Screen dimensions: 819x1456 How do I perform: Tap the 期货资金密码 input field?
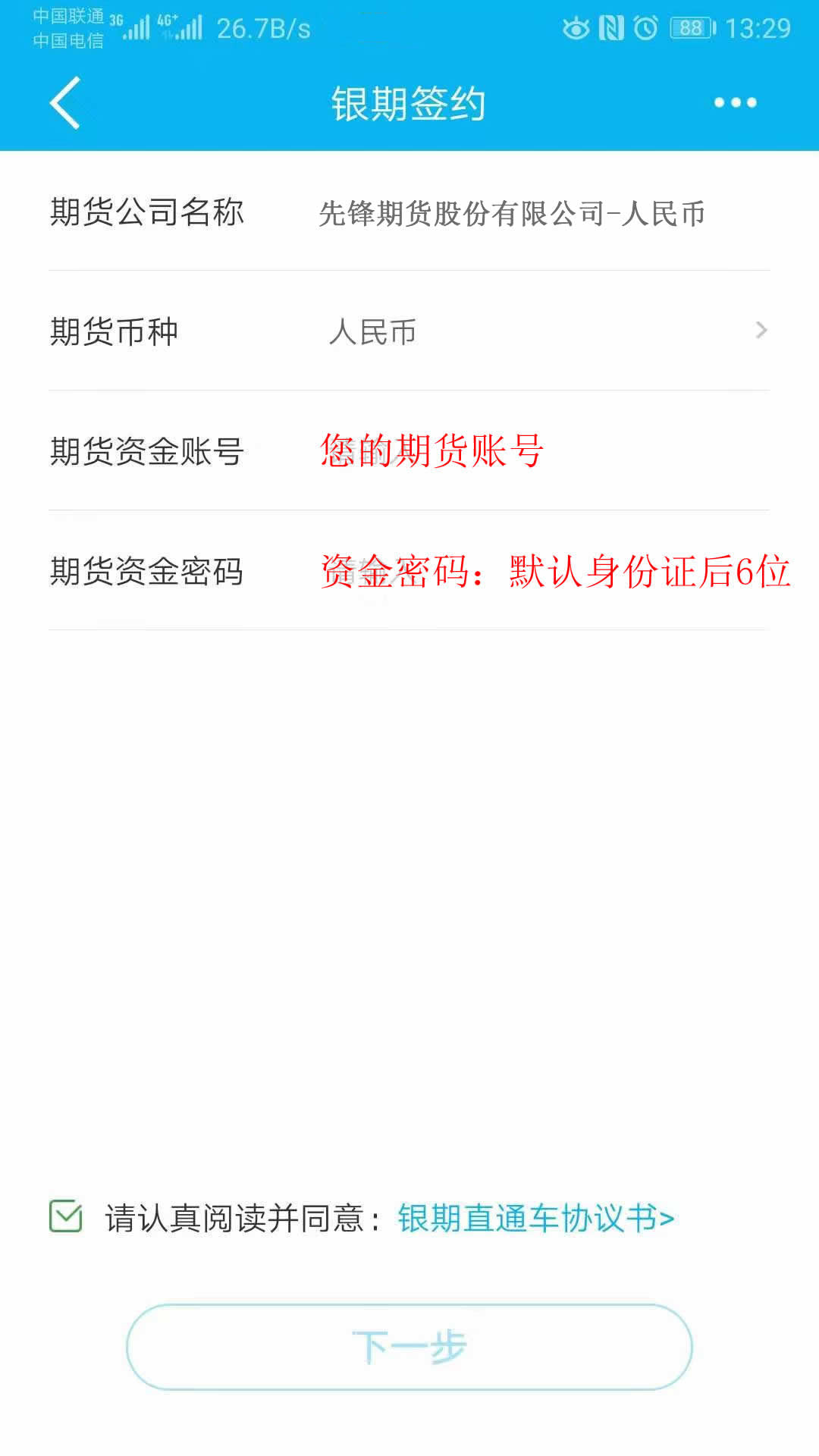click(x=546, y=571)
